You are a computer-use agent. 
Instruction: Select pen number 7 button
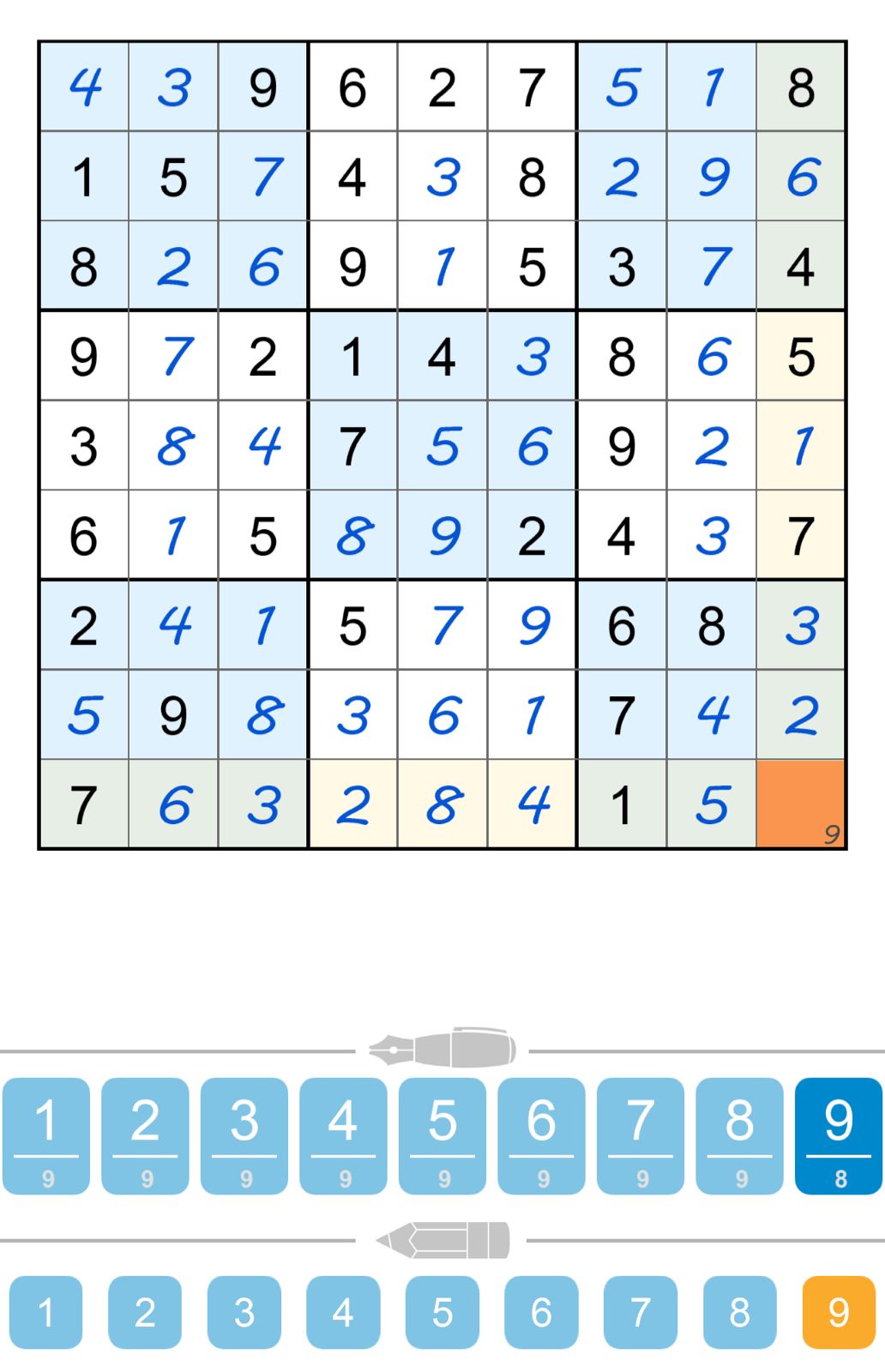[x=639, y=1130]
